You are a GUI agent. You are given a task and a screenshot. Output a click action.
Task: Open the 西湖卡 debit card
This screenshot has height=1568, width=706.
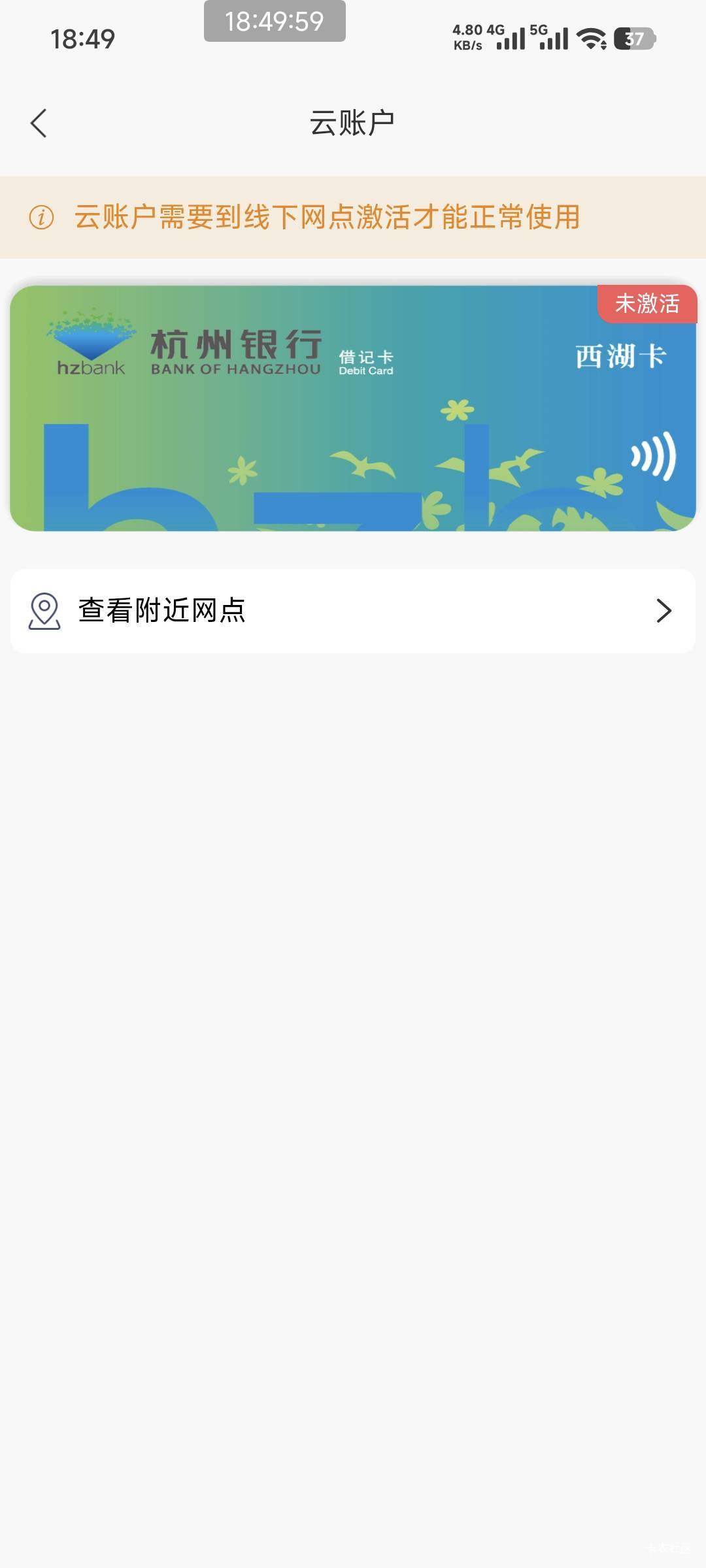(353, 408)
